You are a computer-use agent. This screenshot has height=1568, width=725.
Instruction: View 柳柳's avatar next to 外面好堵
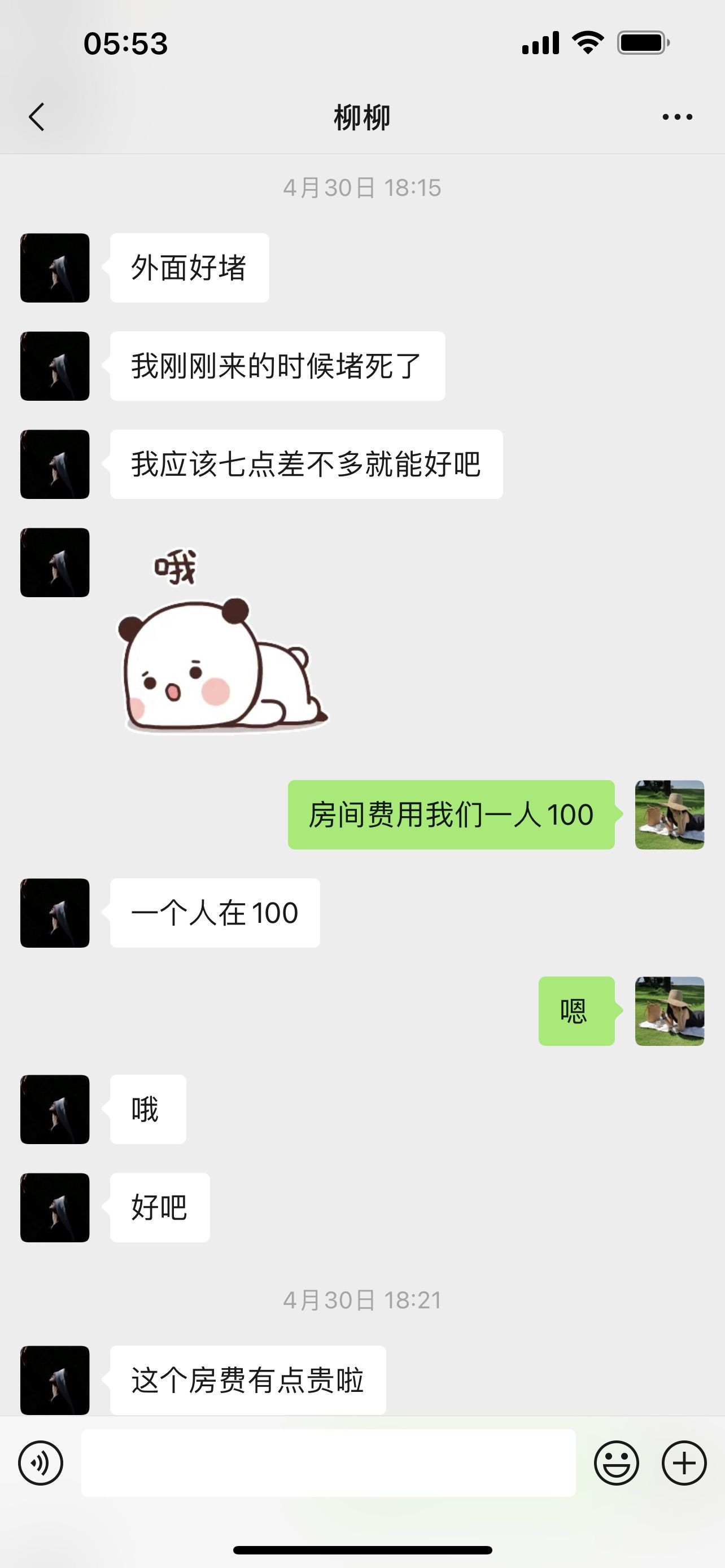pos(55,268)
